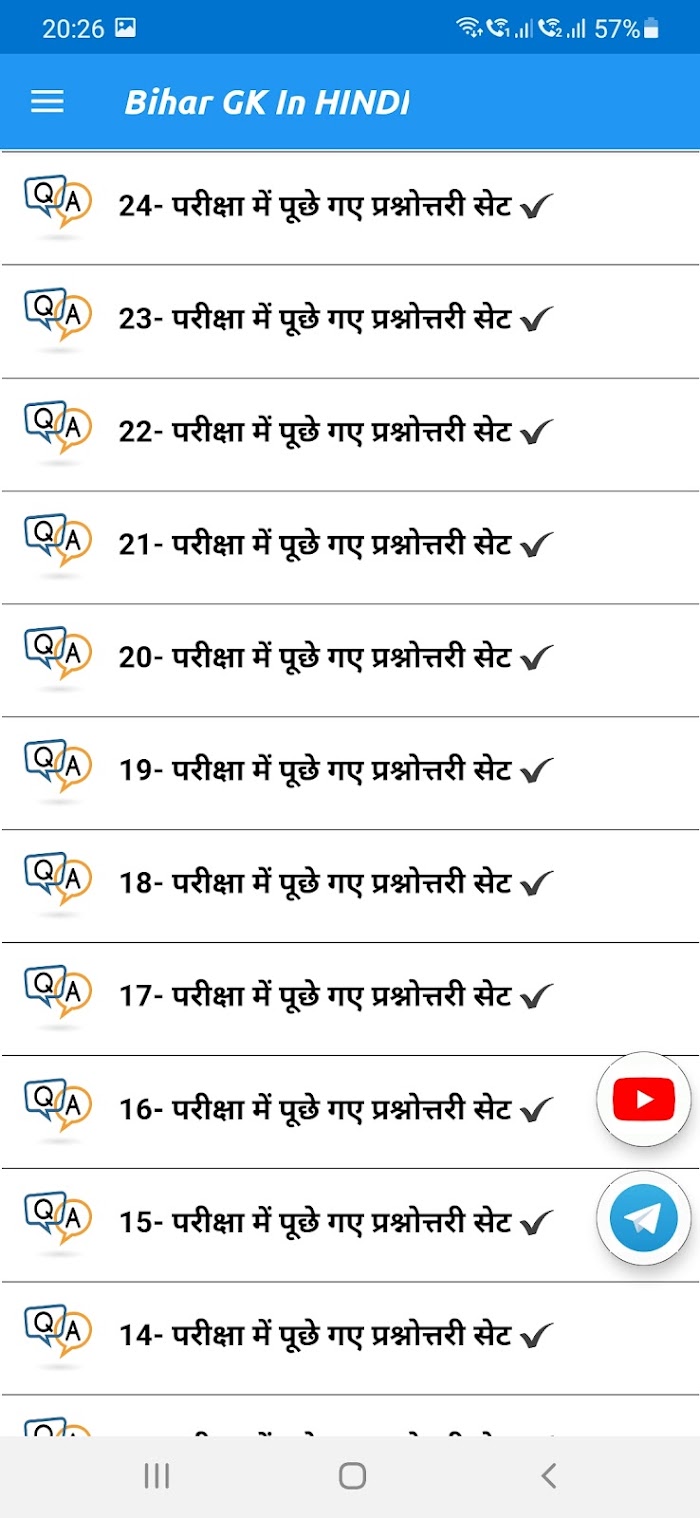Tap the YouTube floating button
This screenshot has height=1518, width=700.
click(x=644, y=1100)
